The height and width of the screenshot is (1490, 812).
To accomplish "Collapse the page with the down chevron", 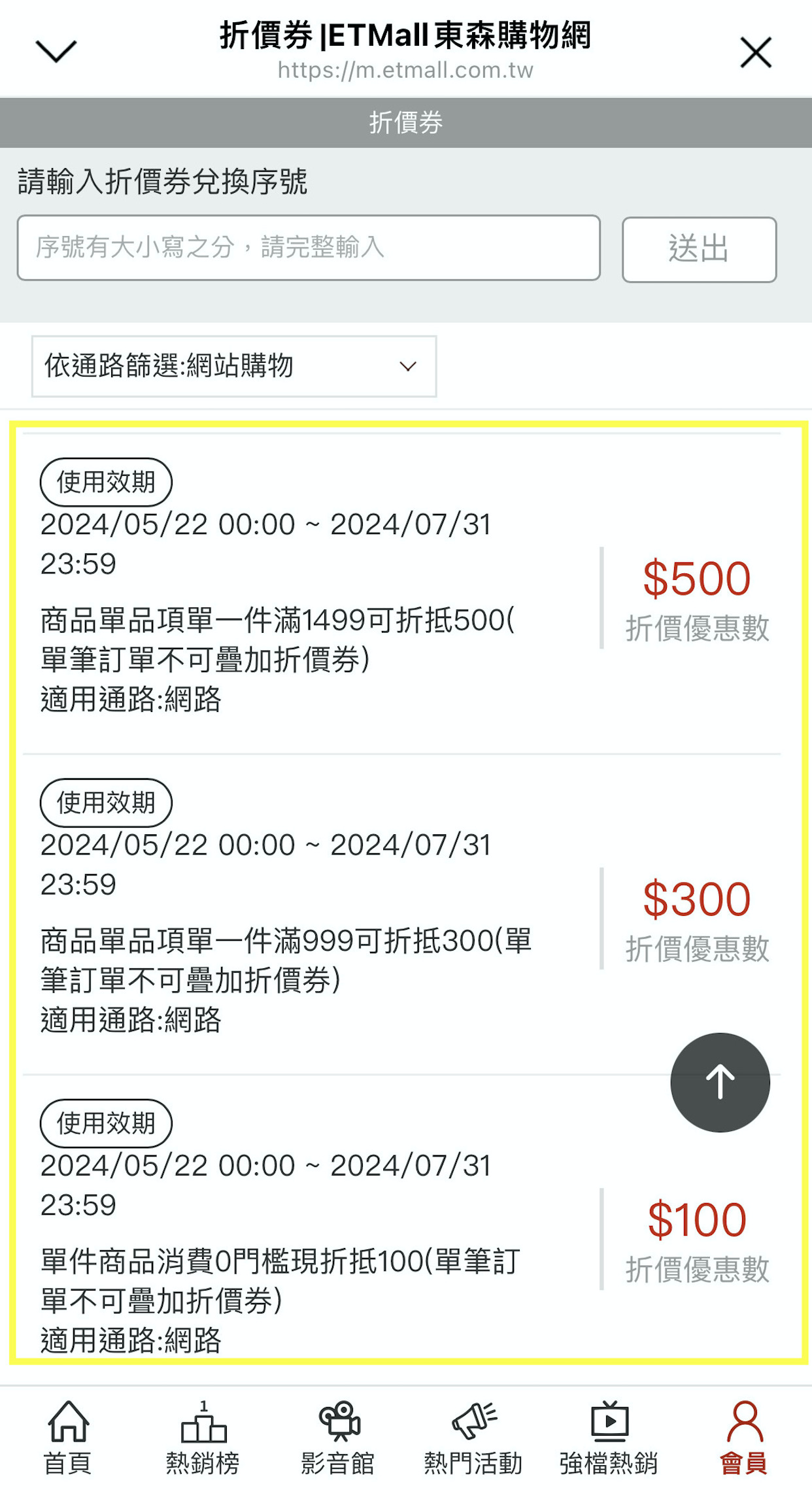I will tap(56, 51).
